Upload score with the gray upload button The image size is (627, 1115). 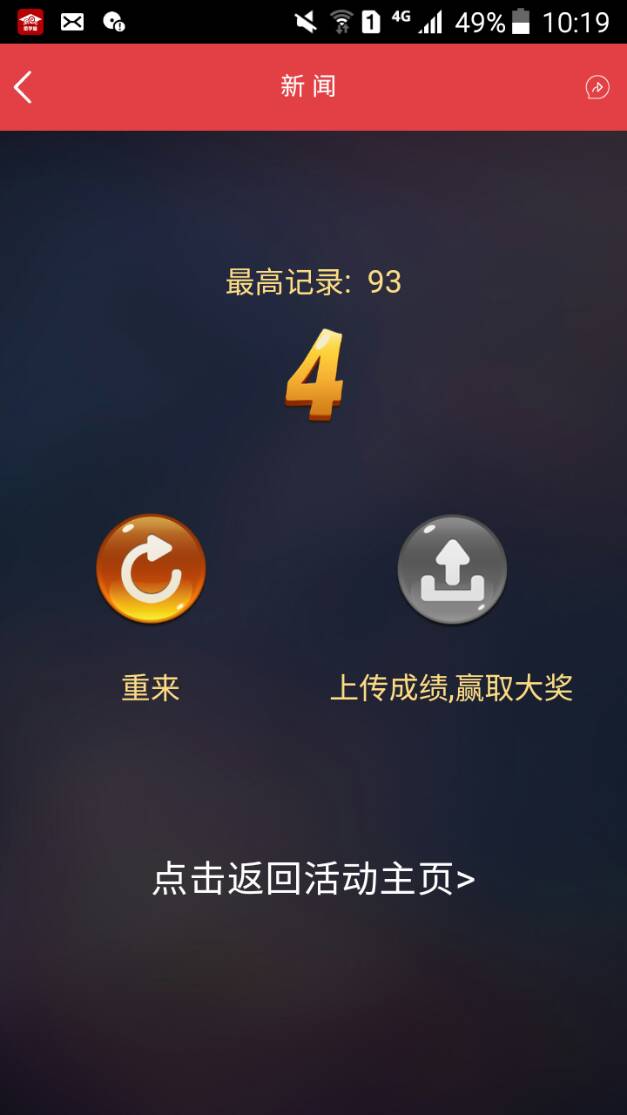point(452,570)
